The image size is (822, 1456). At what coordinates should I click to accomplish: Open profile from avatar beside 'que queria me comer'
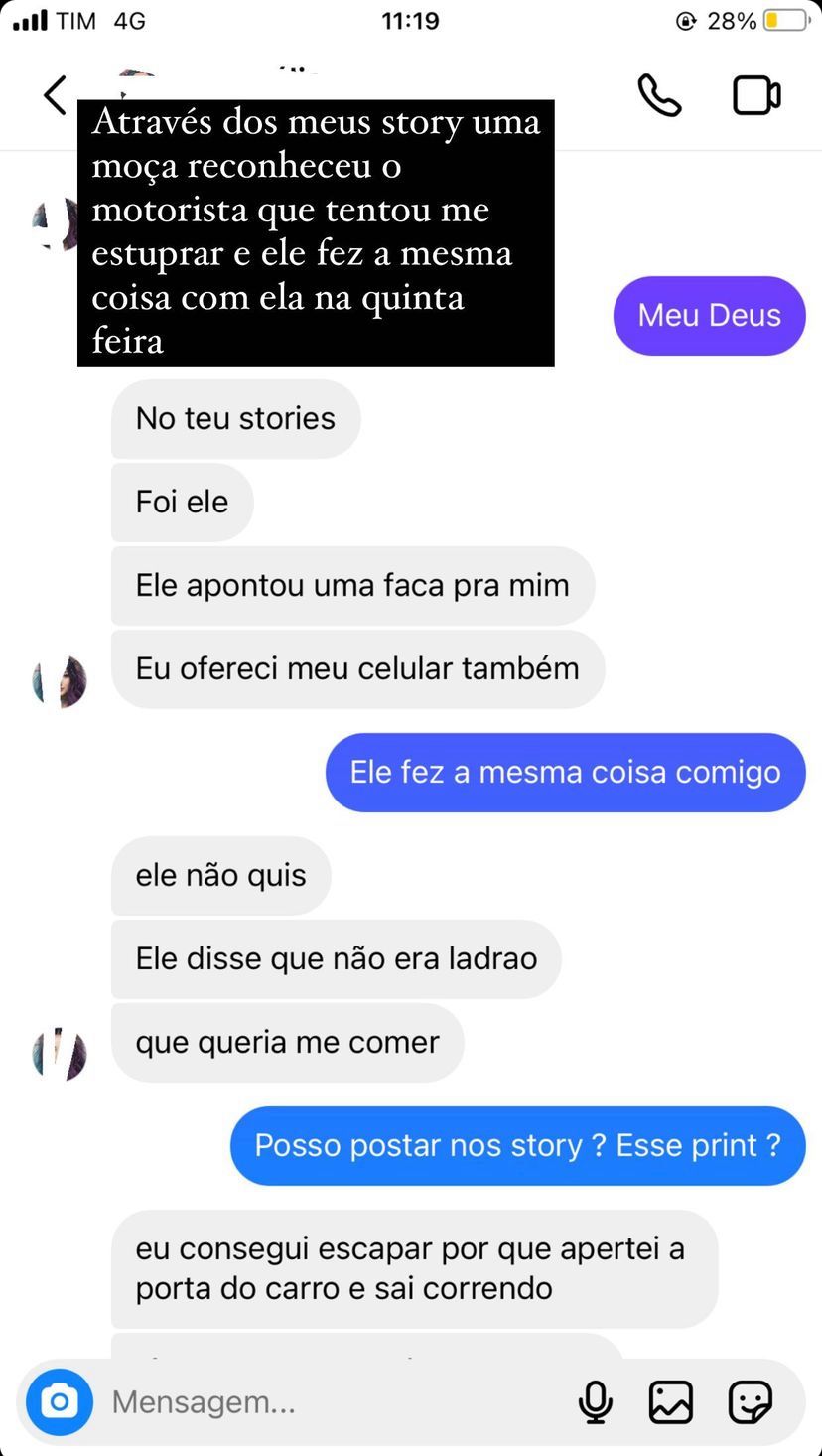coord(60,1054)
